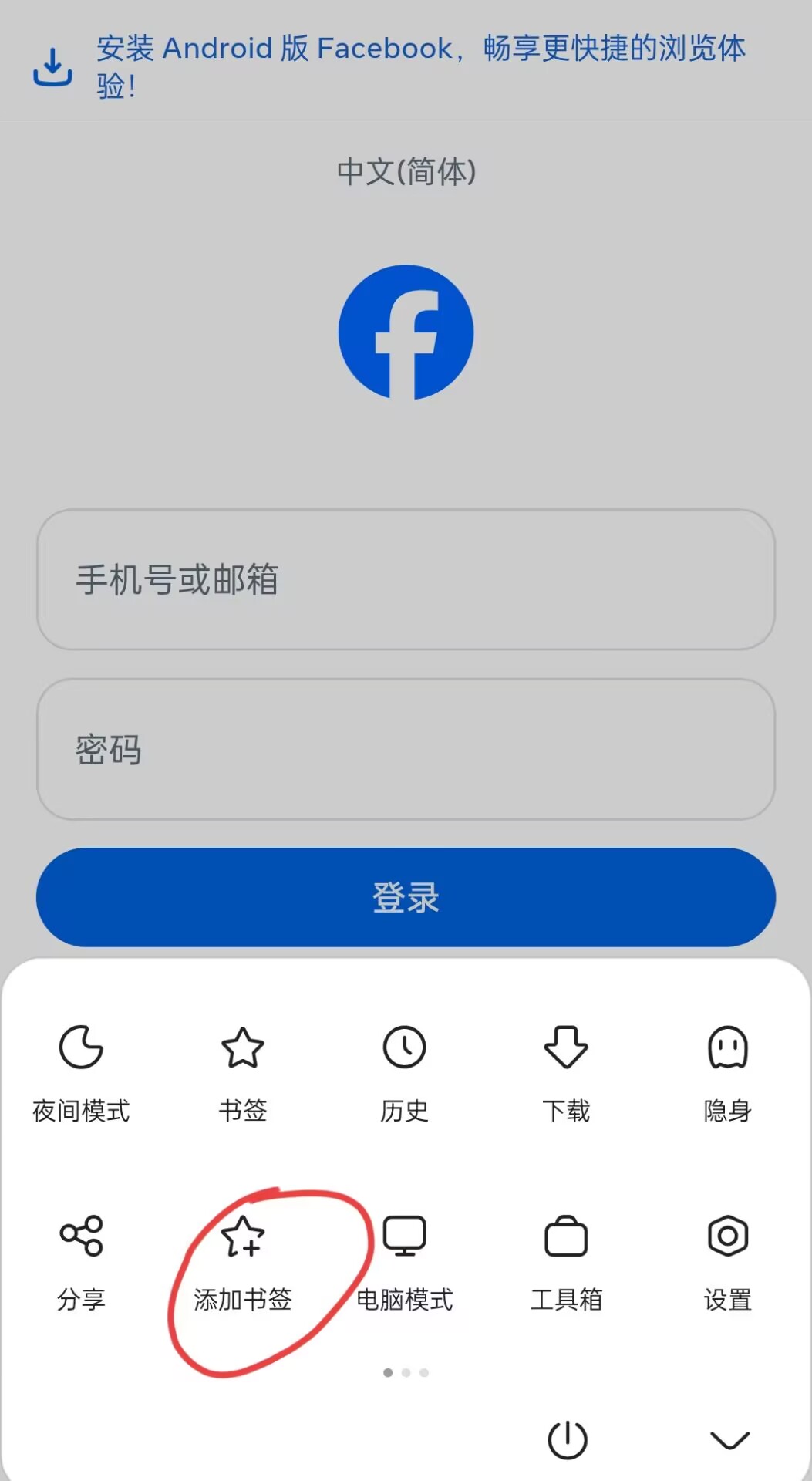
Task: Tap the power icon to exit browser
Action: [x=567, y=1439]
